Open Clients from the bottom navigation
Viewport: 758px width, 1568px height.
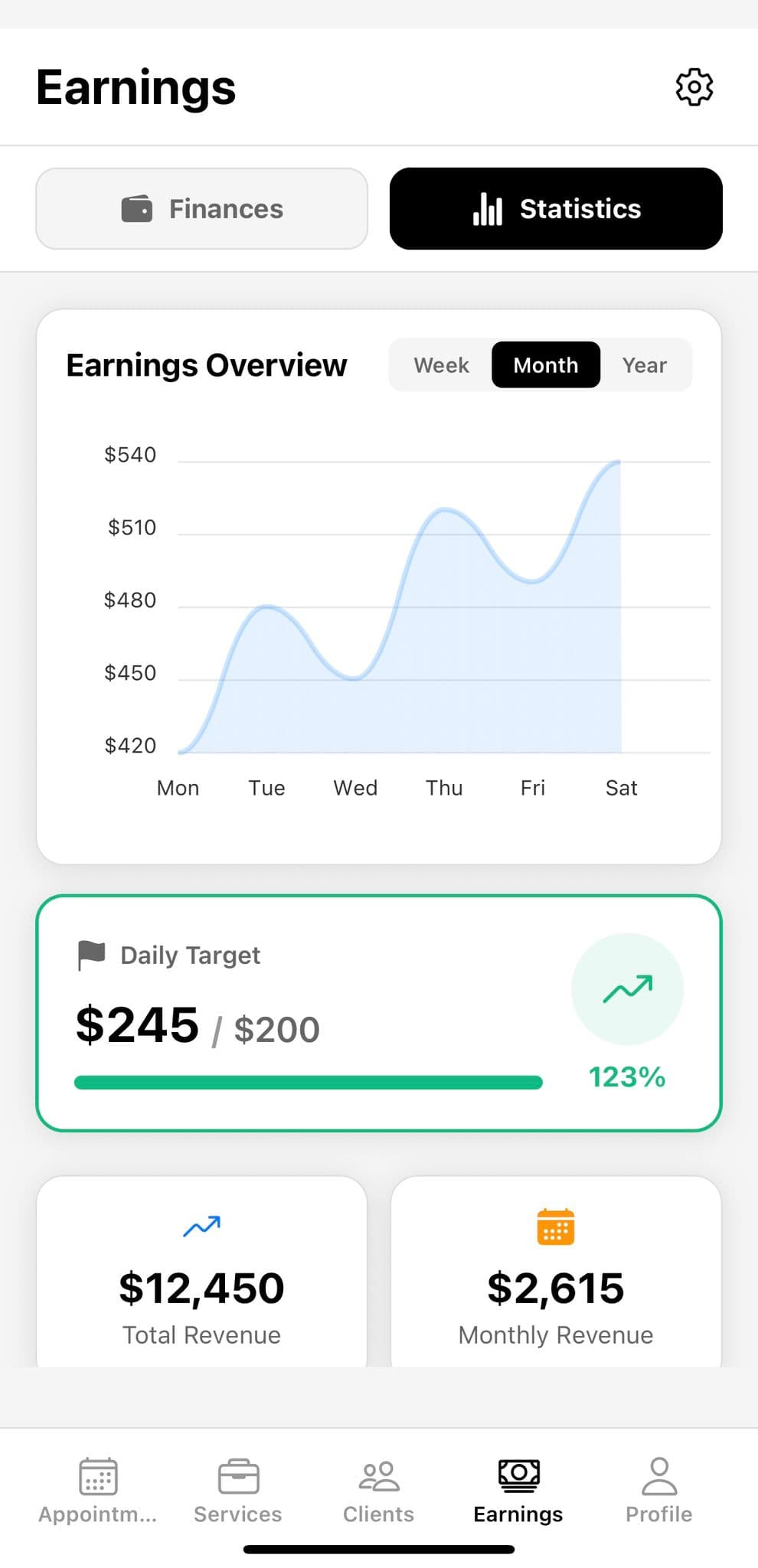tap(377, 1489)
